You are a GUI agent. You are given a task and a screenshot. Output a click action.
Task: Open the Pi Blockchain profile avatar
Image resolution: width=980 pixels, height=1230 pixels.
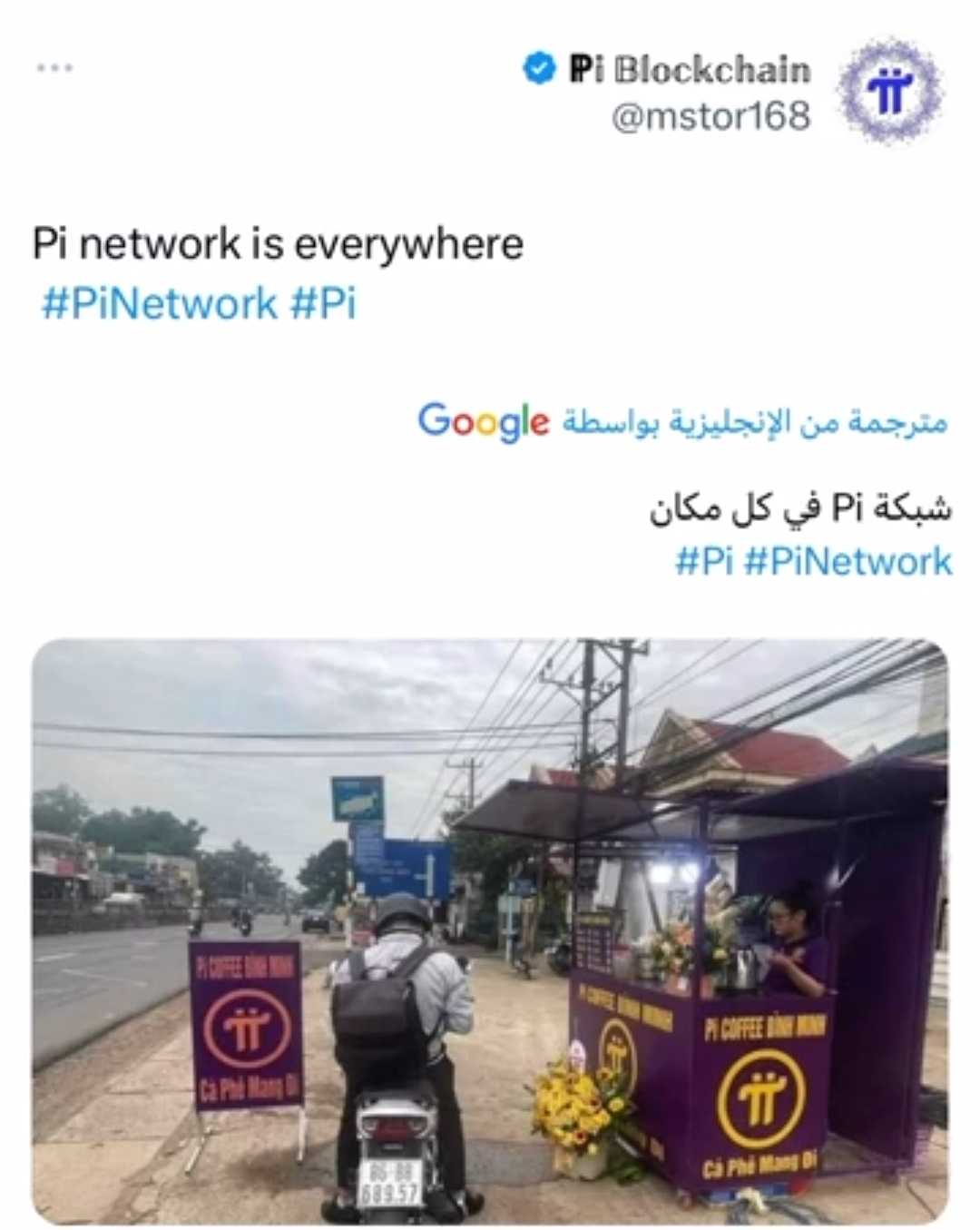coord(890,91)
